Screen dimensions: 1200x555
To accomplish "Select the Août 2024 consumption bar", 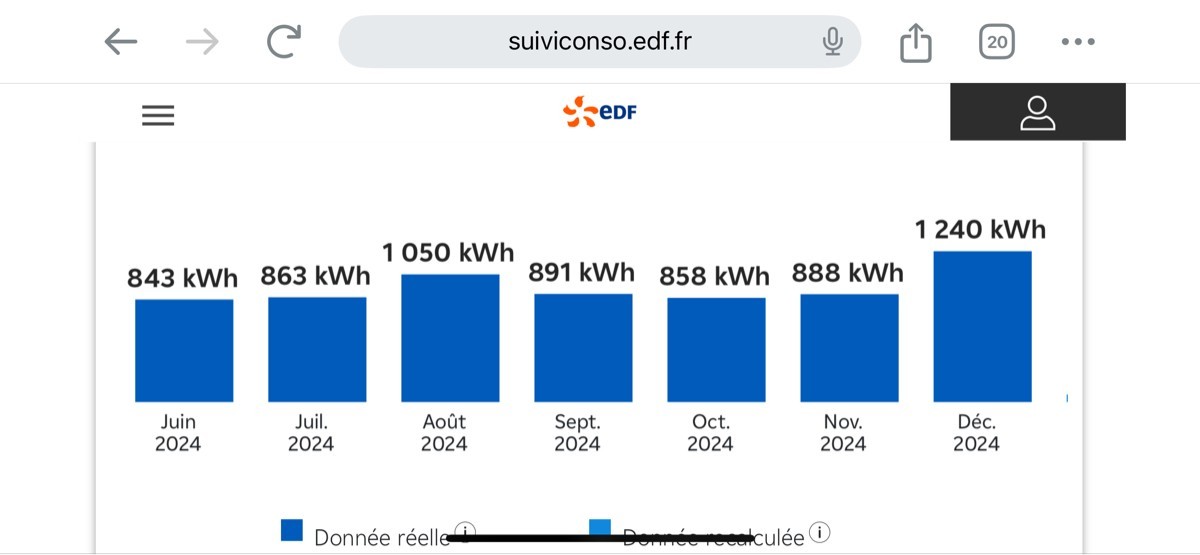I will [x=450, y=338].
